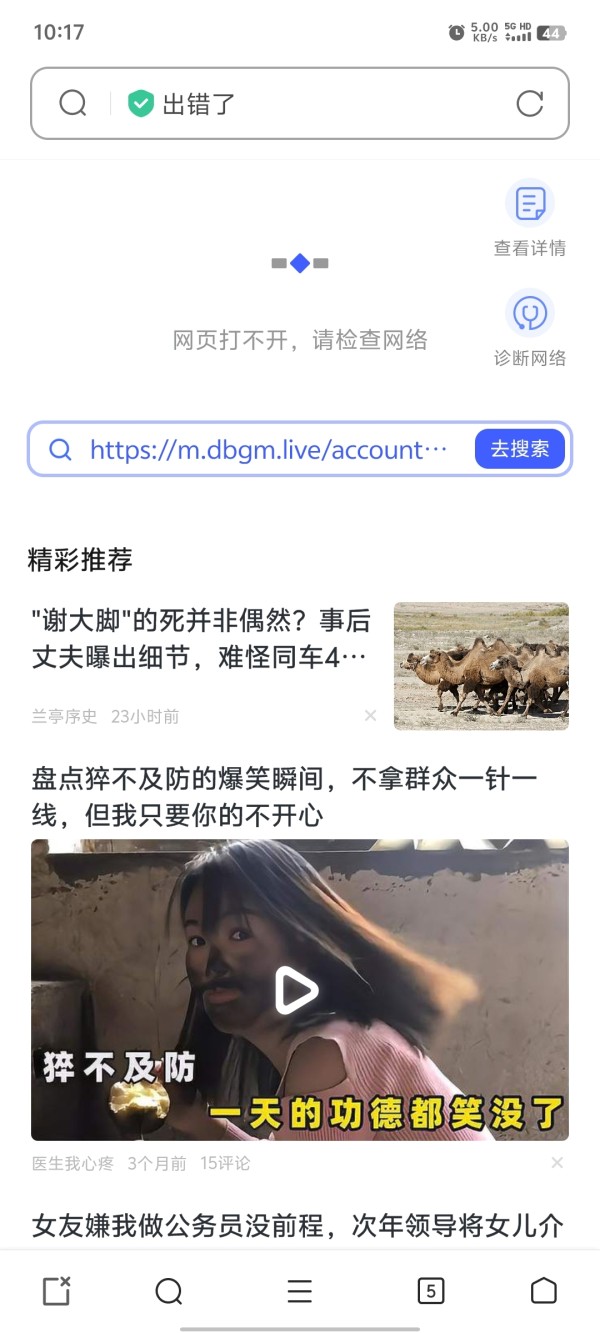Image resolution: width=600 pixels, height=1333 pixels.
Task: Tap the search icon in the address bar
Action: coord(73,103)
